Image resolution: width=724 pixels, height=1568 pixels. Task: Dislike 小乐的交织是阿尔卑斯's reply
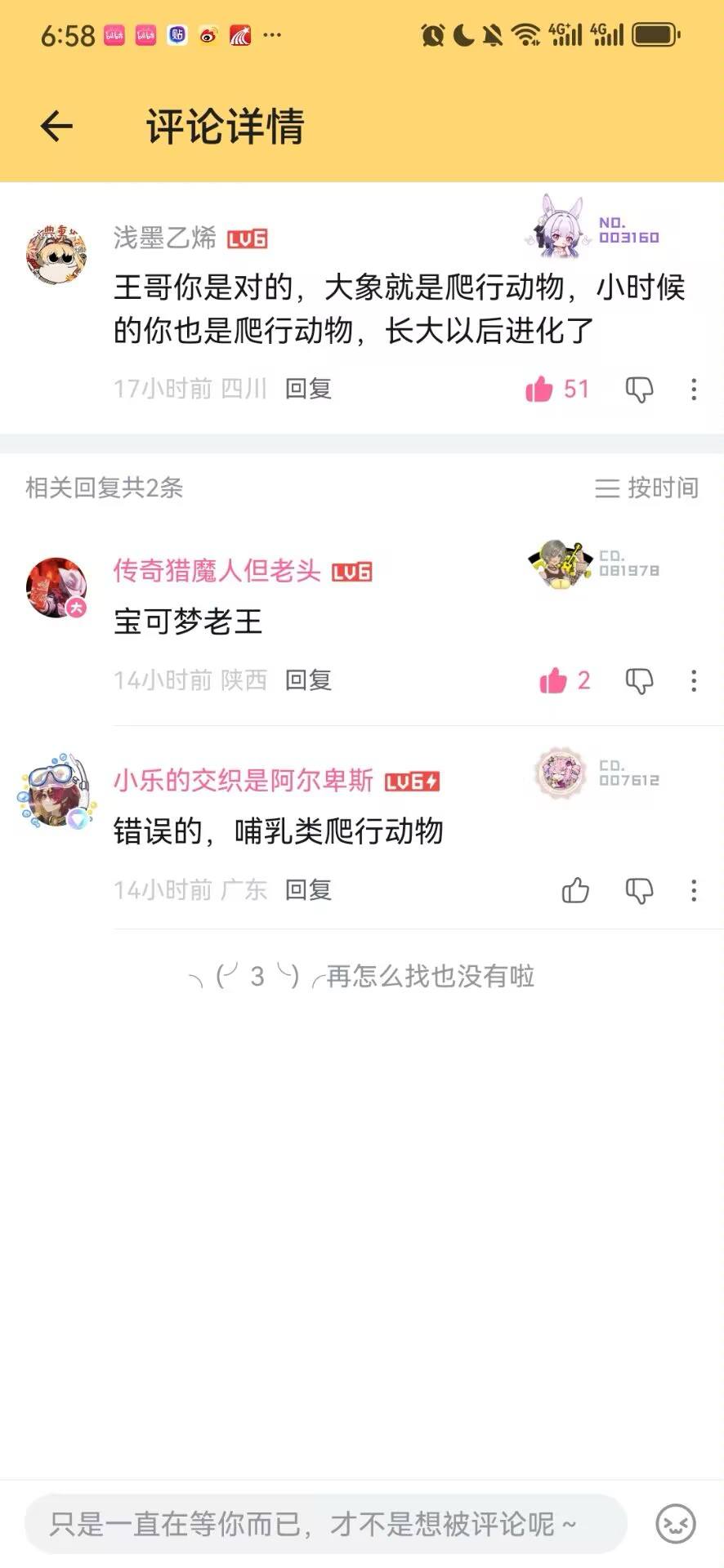click(x=639, y=890)
